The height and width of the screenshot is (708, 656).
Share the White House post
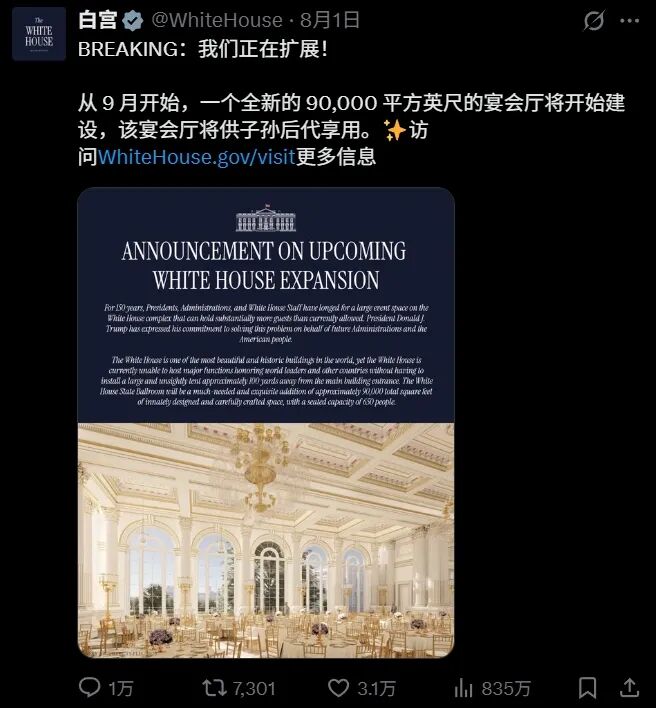pos(629,688)
